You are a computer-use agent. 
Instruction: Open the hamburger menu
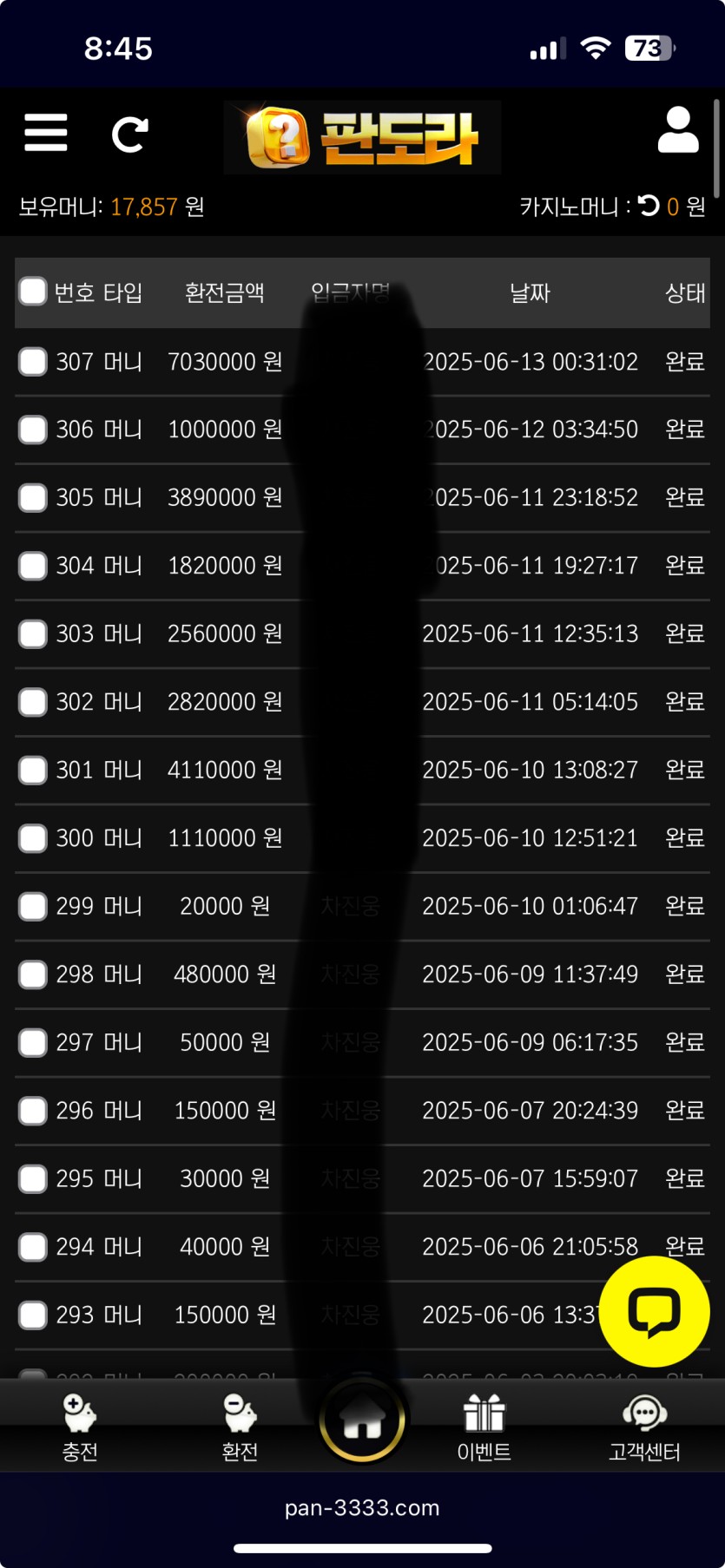(x=45, y=134)
